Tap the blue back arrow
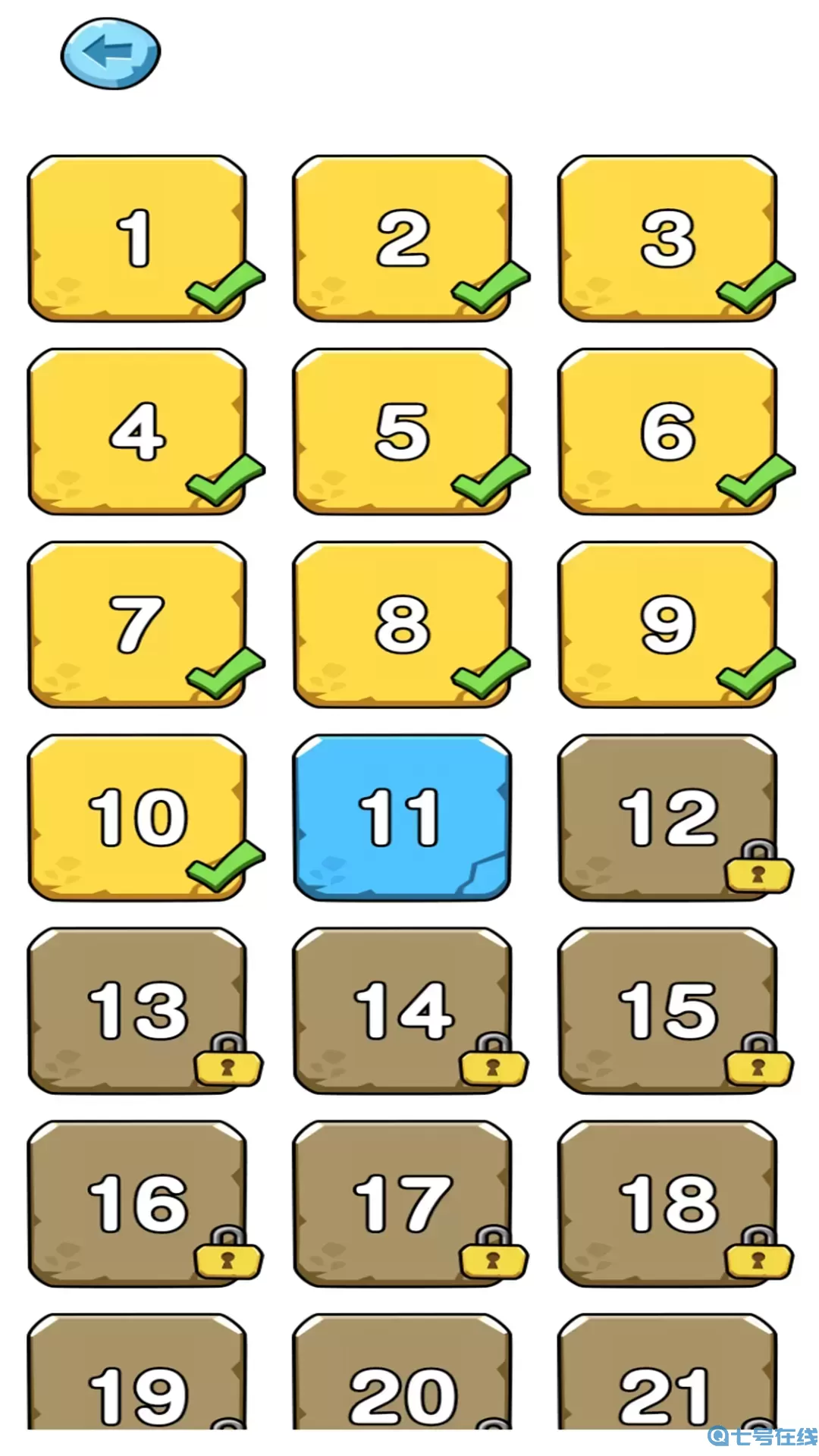 (x=111, y=54)
